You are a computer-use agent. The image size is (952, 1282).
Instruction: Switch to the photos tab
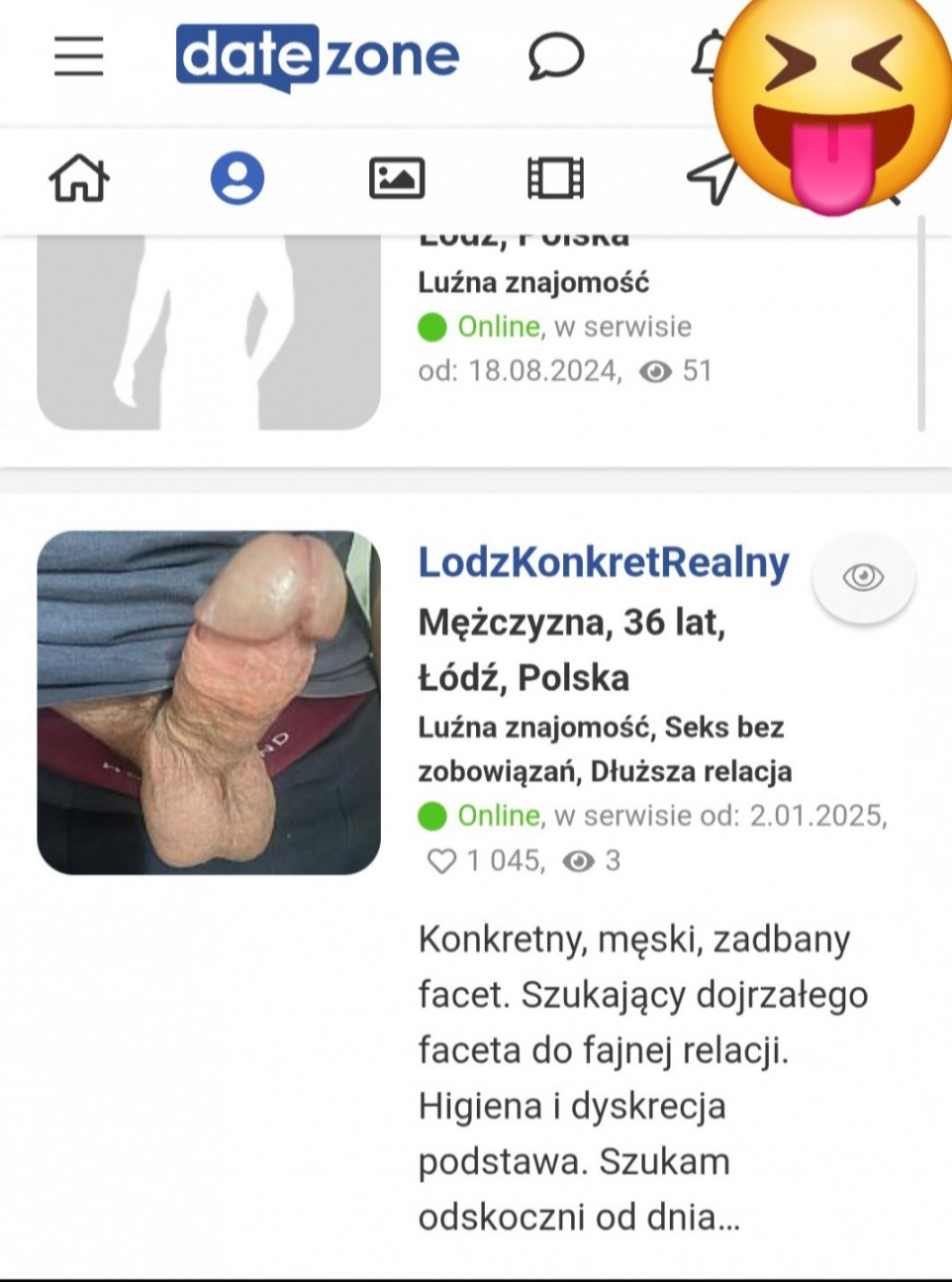(x=397, y=177)
